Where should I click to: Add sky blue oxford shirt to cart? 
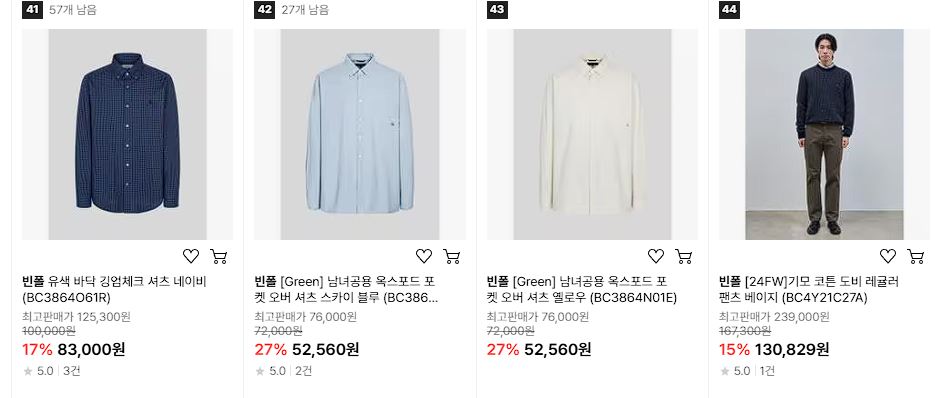[451, 257]
